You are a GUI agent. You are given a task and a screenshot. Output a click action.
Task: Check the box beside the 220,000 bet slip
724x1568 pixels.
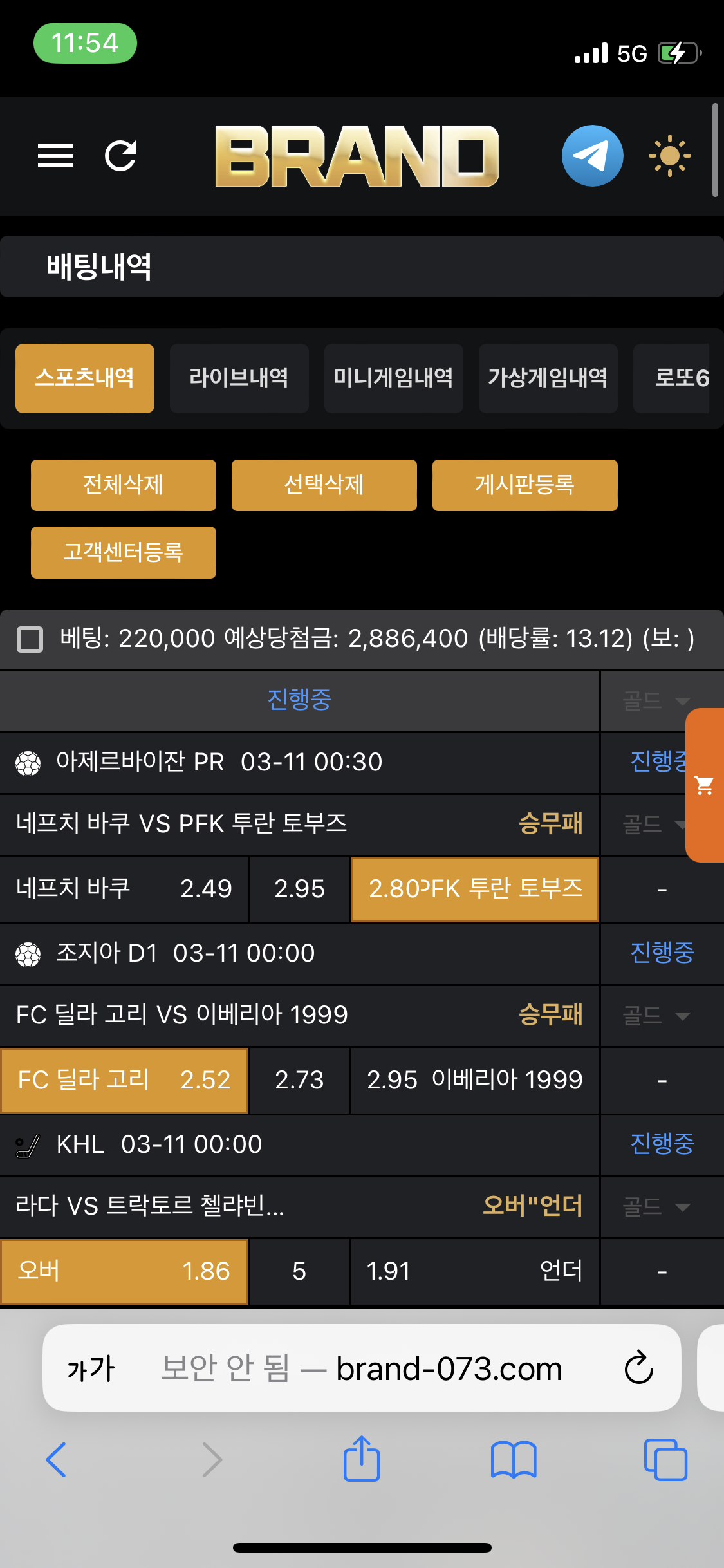coord(30,639)
